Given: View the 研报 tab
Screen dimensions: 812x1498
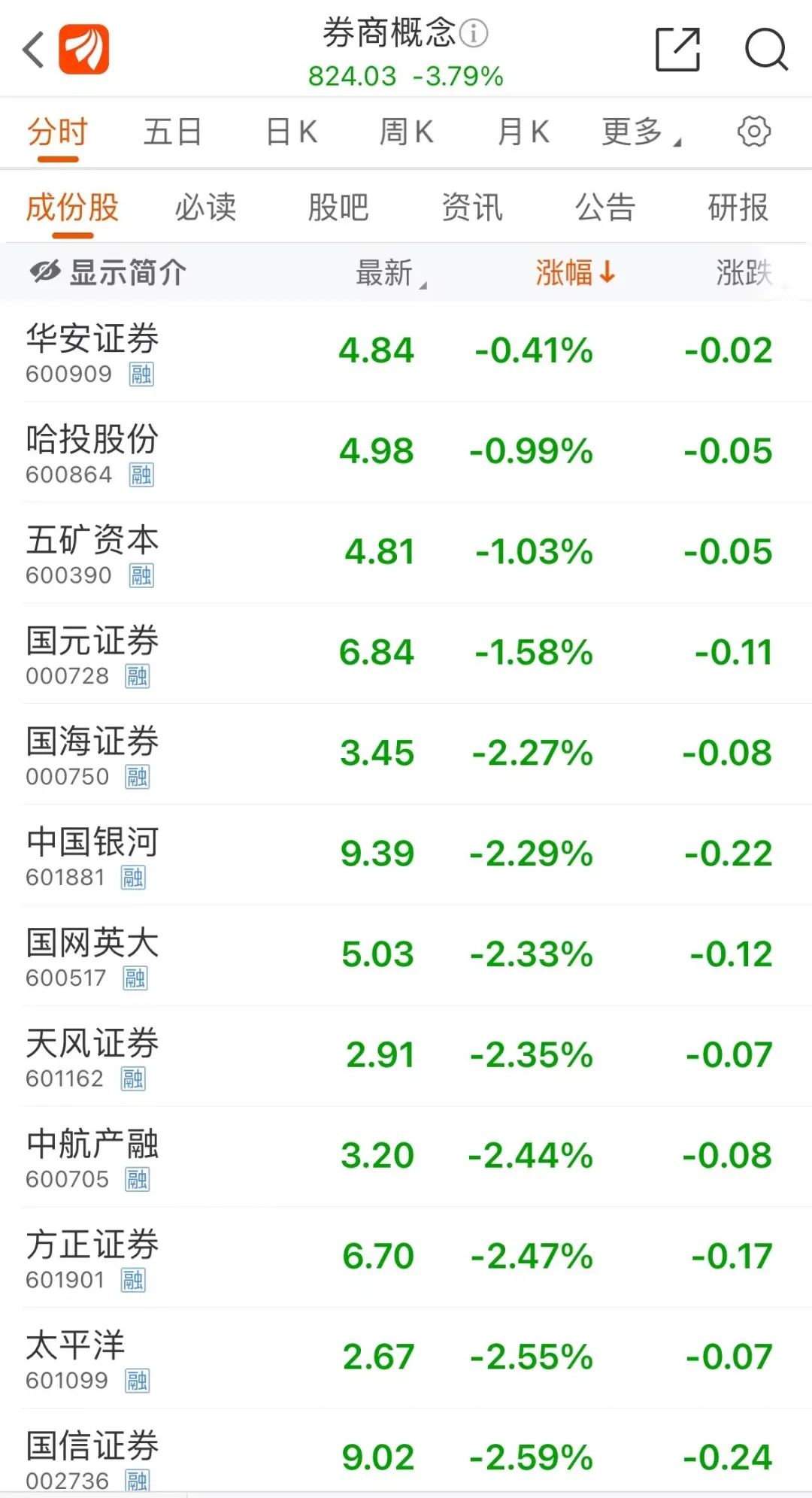Looking at the screenshot, I should [738, 208].
